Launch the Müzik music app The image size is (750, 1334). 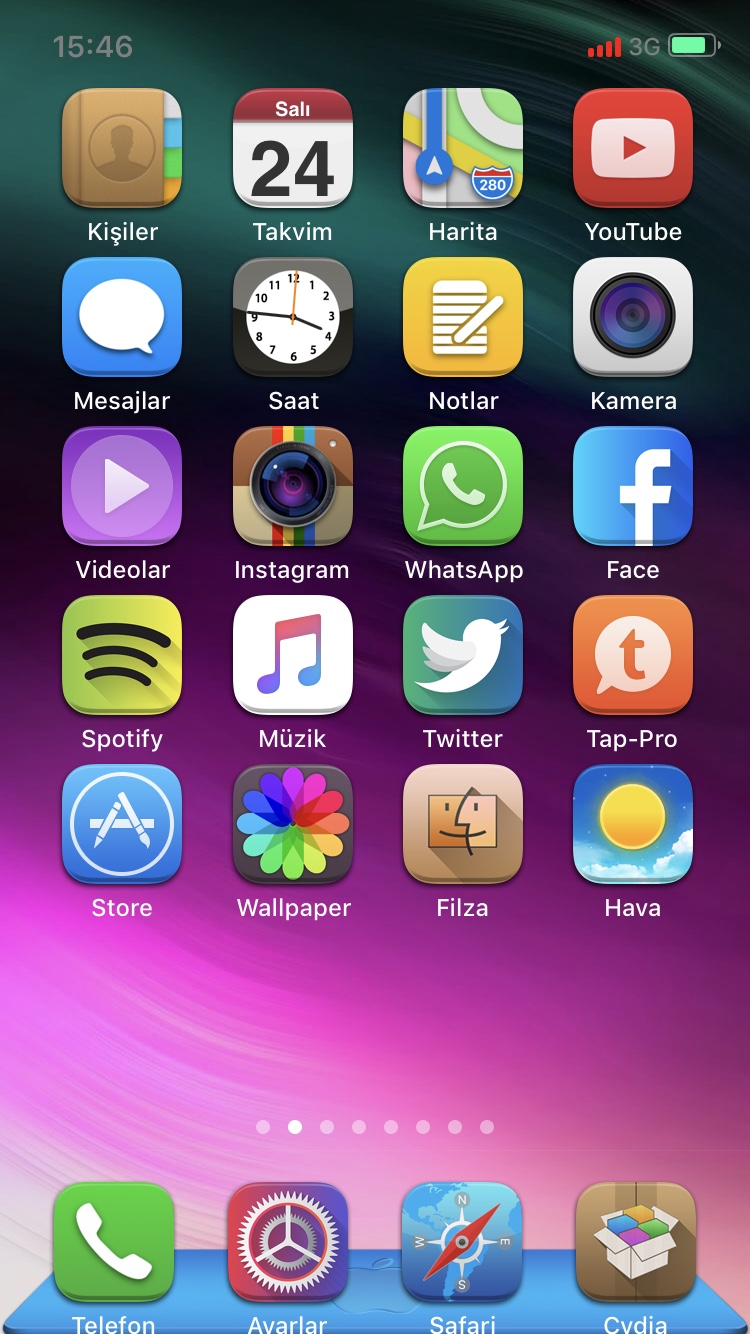tap(292, 656)
